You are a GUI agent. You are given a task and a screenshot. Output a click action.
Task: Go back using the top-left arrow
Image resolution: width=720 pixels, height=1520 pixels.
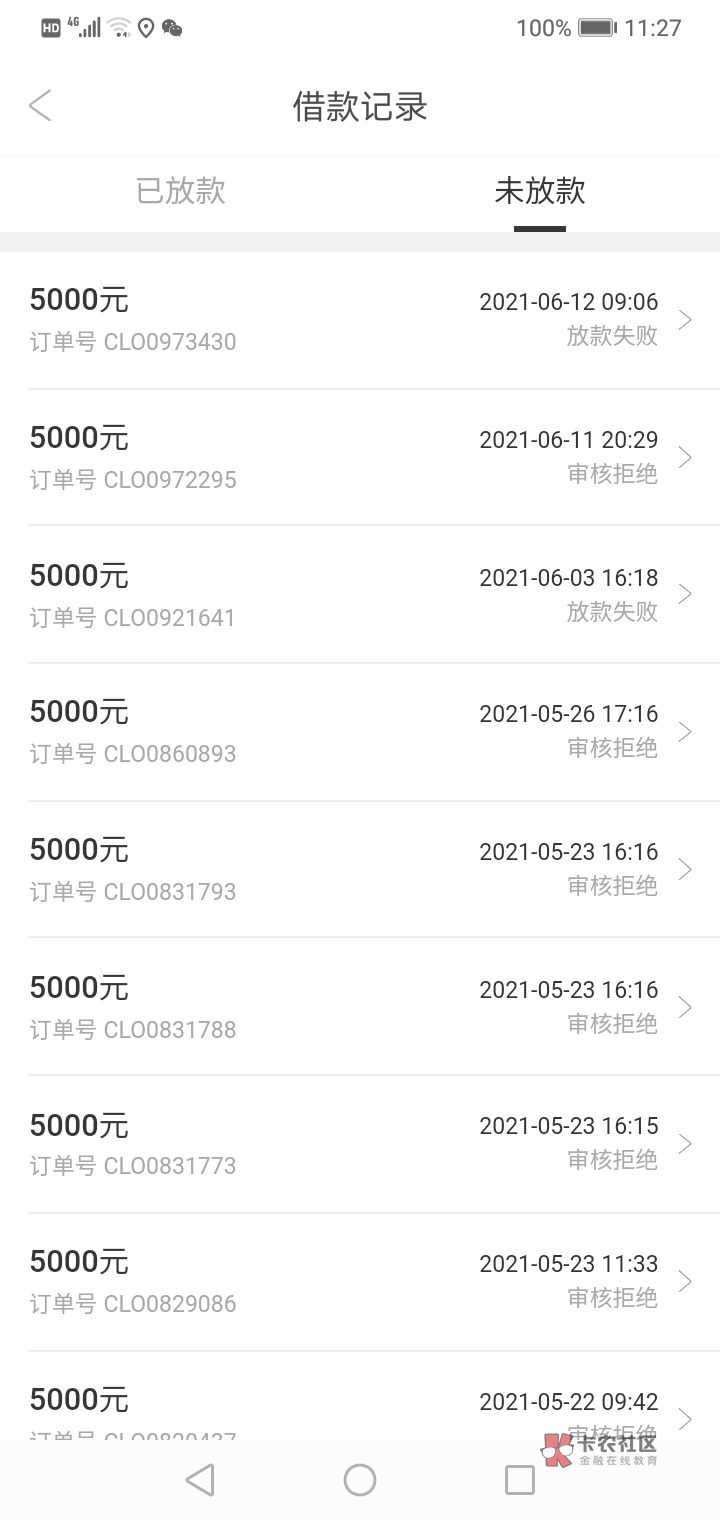tap(40, 106)
